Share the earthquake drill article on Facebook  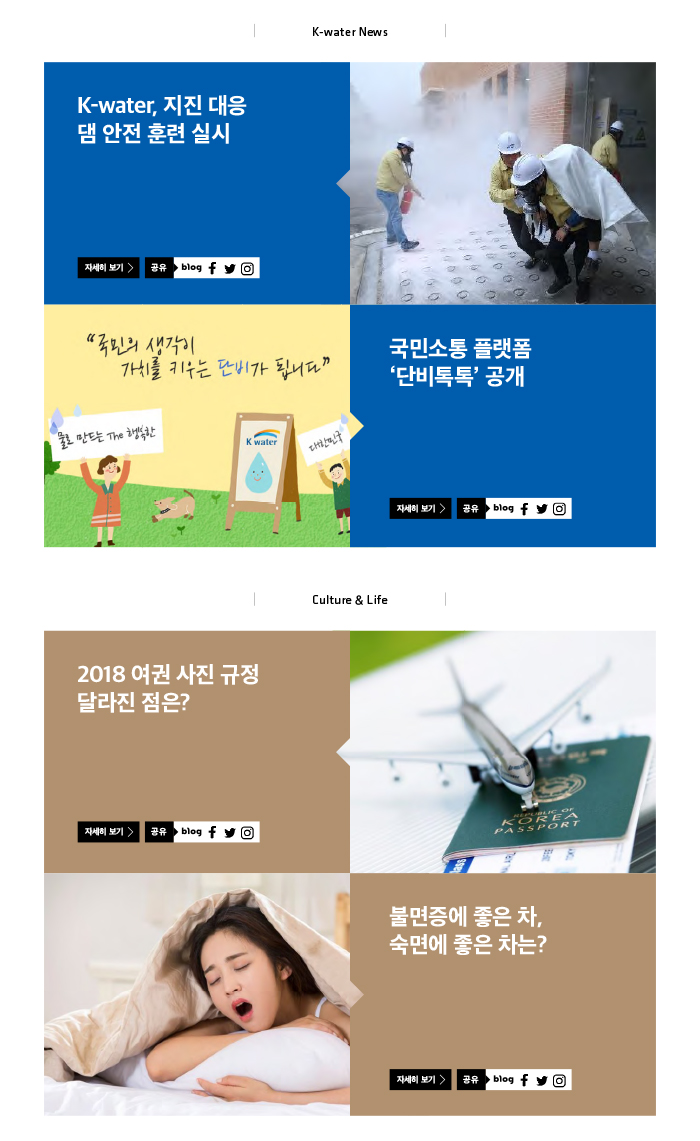point(212,268)
